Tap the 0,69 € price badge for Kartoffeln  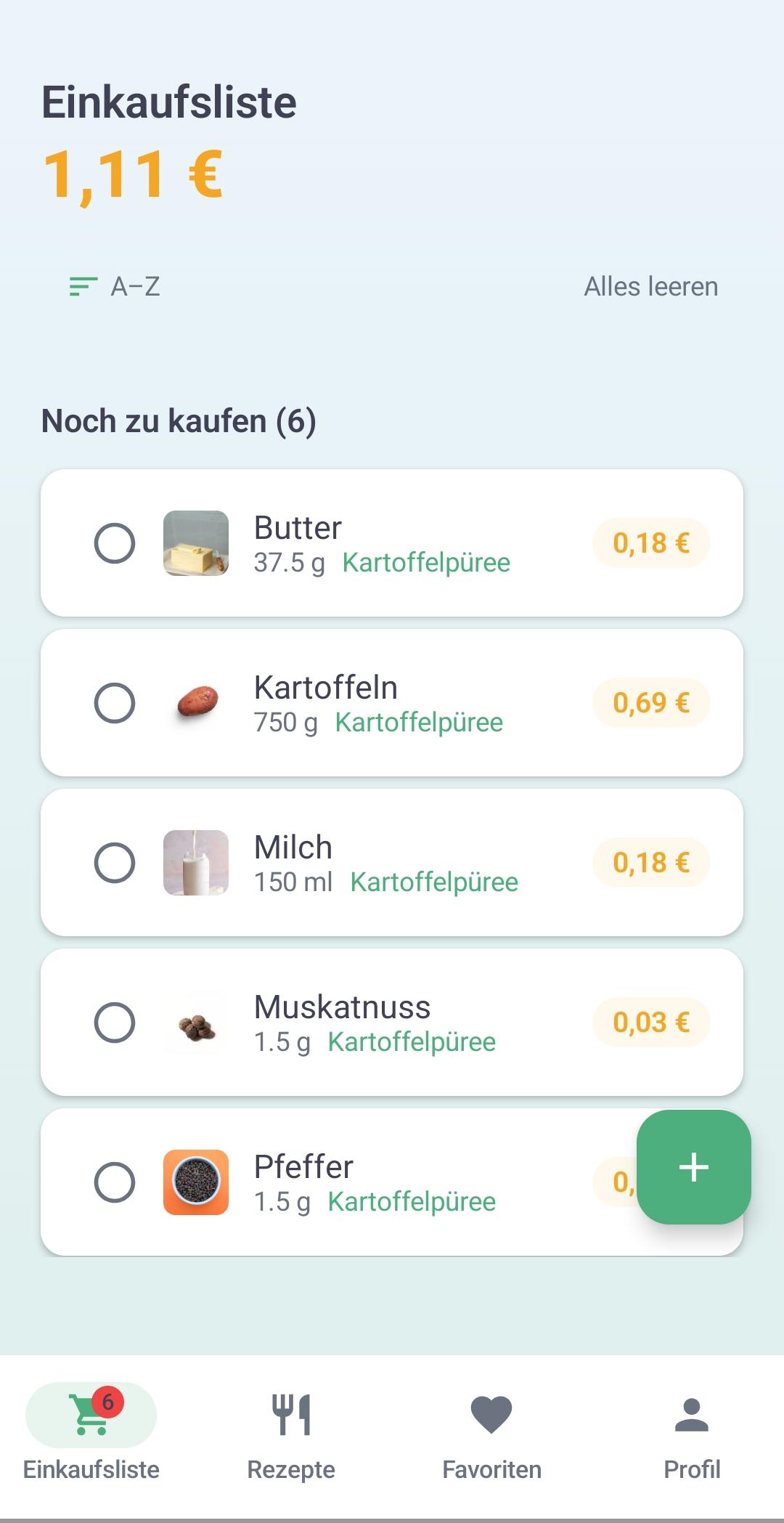(x=650, y=702)
